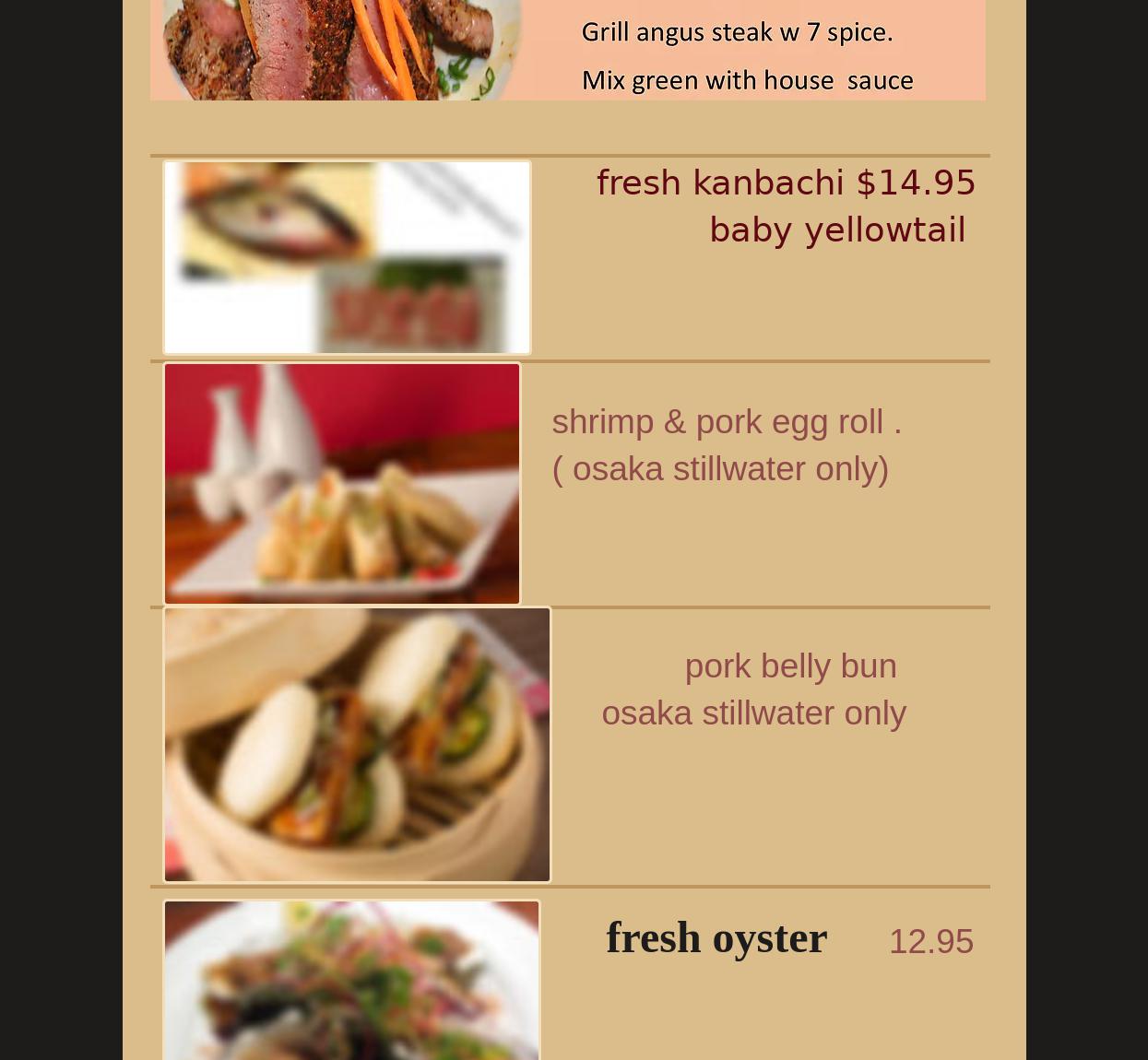Image resolution: width=1148 pixels, height=1060 pixels.
Task: Open the fresh oyster photo
Action: [x=351, y=981]
